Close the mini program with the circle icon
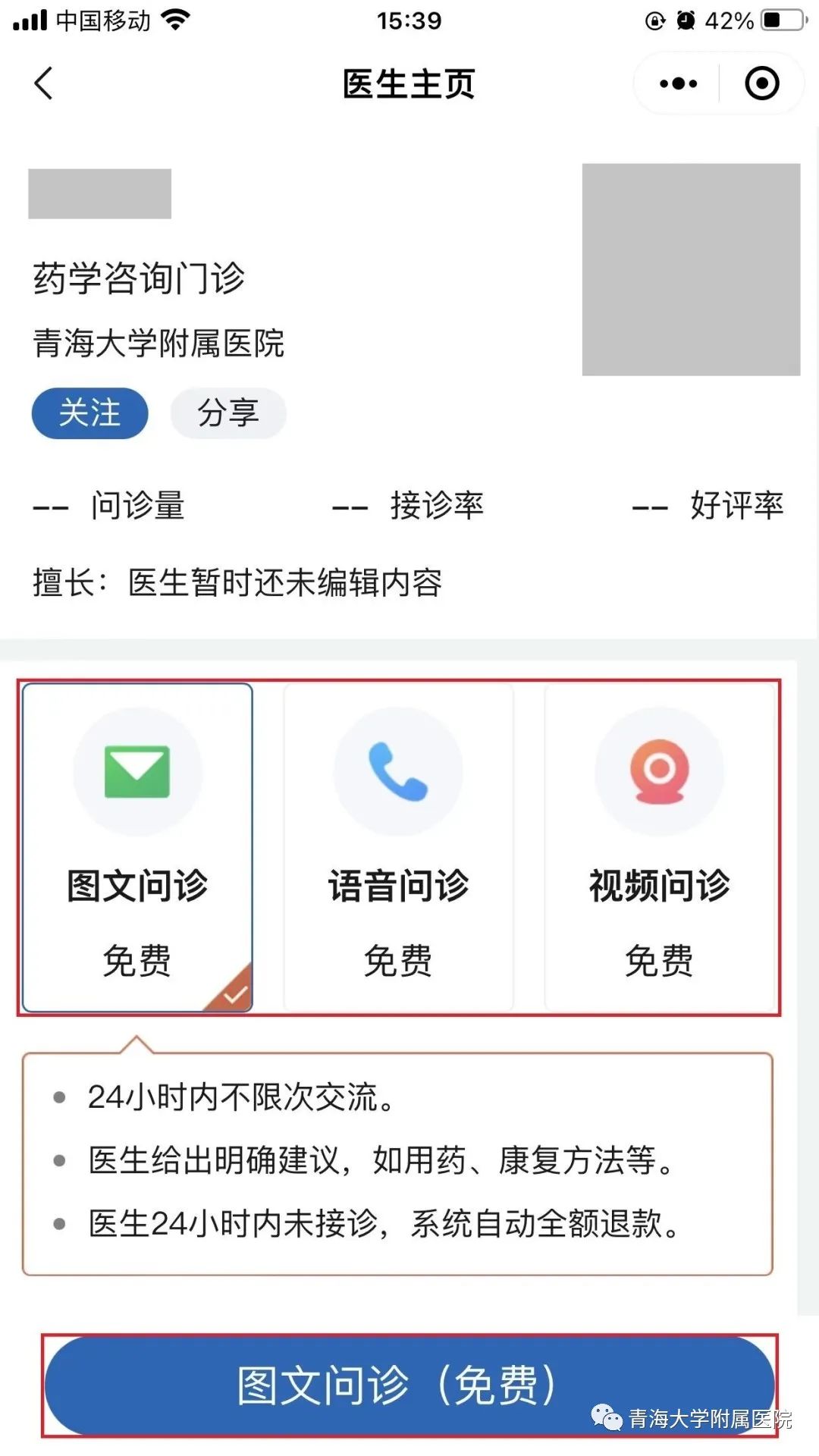 coord(761,83)
